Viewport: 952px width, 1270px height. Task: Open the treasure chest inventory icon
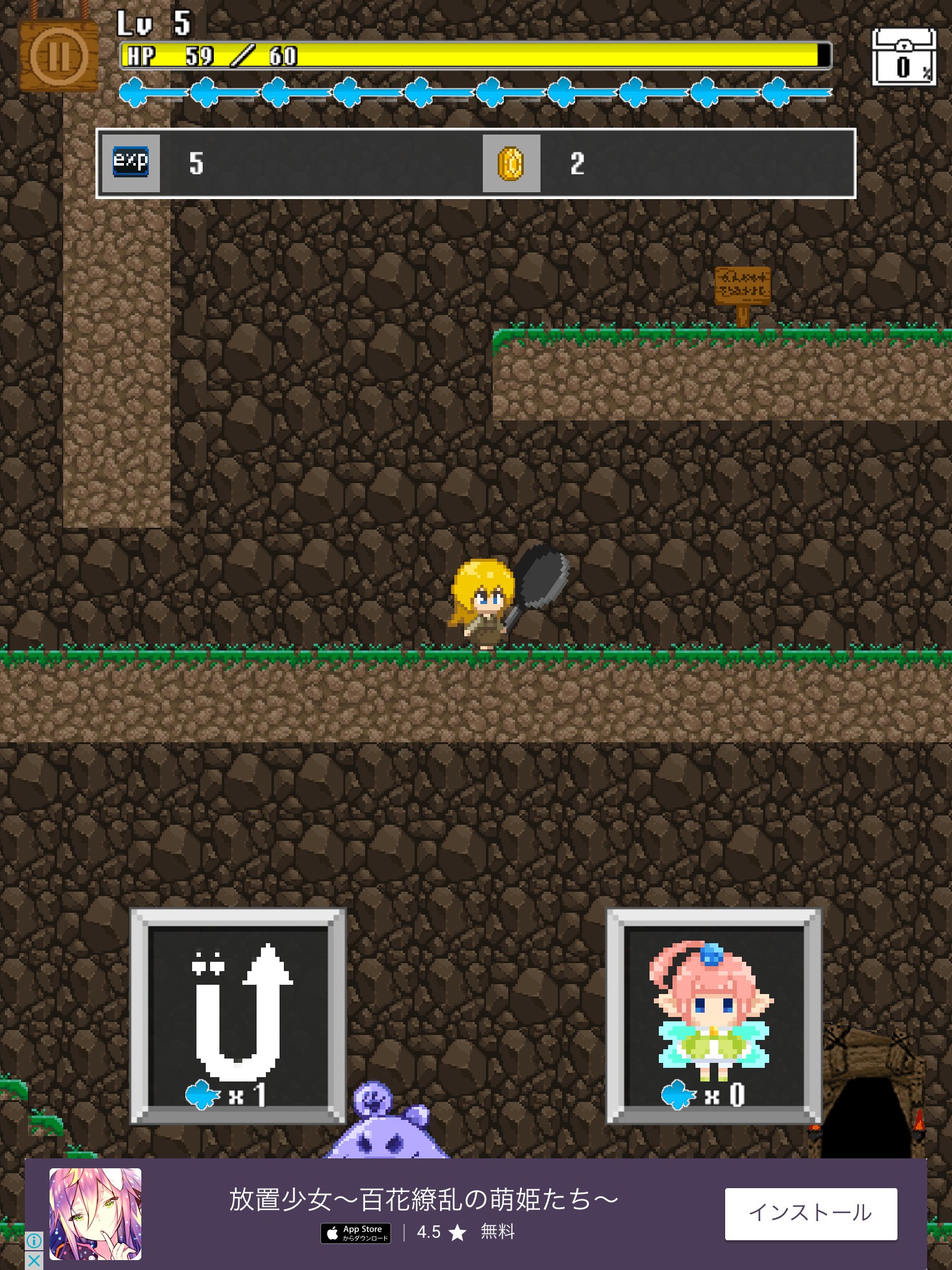903,57
